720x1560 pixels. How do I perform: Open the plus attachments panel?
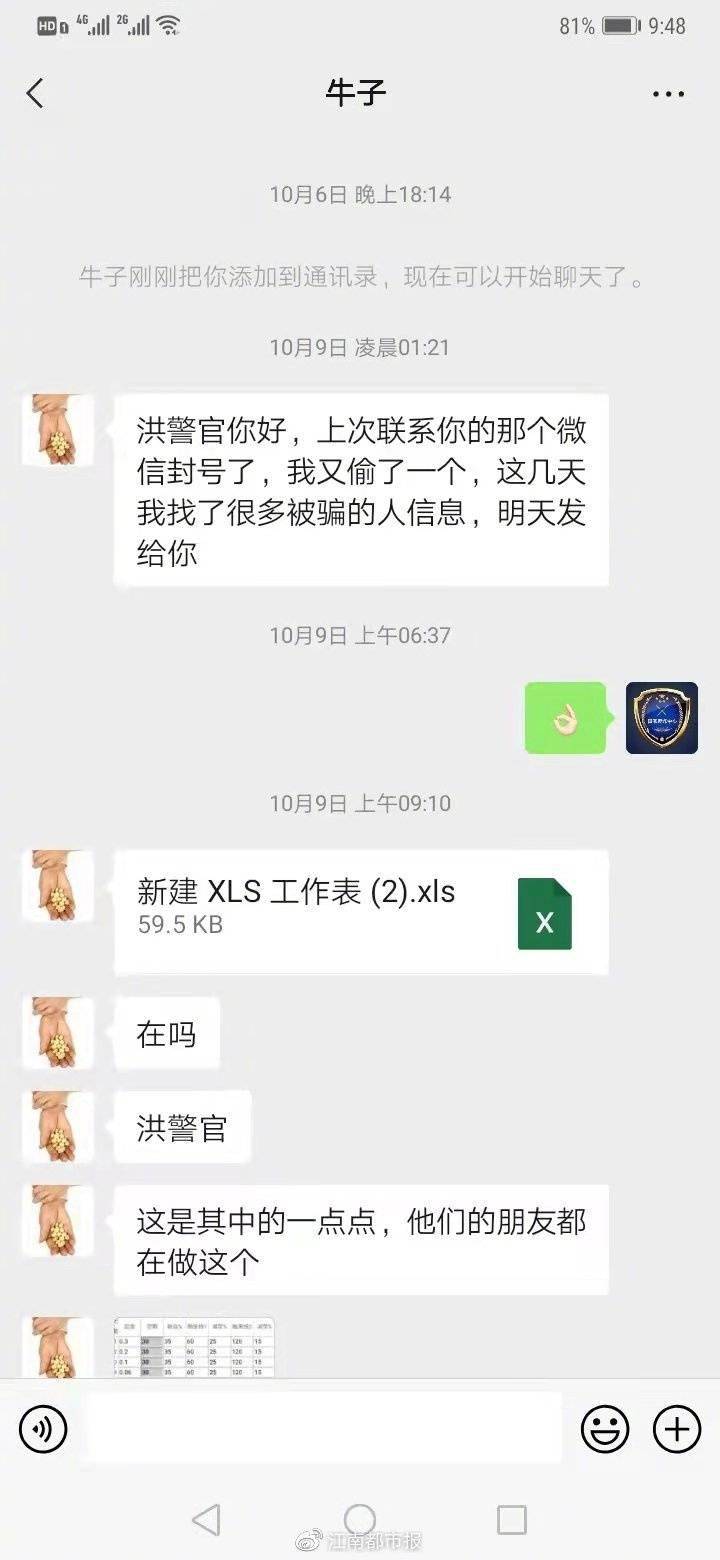[x=677, y=1428]
